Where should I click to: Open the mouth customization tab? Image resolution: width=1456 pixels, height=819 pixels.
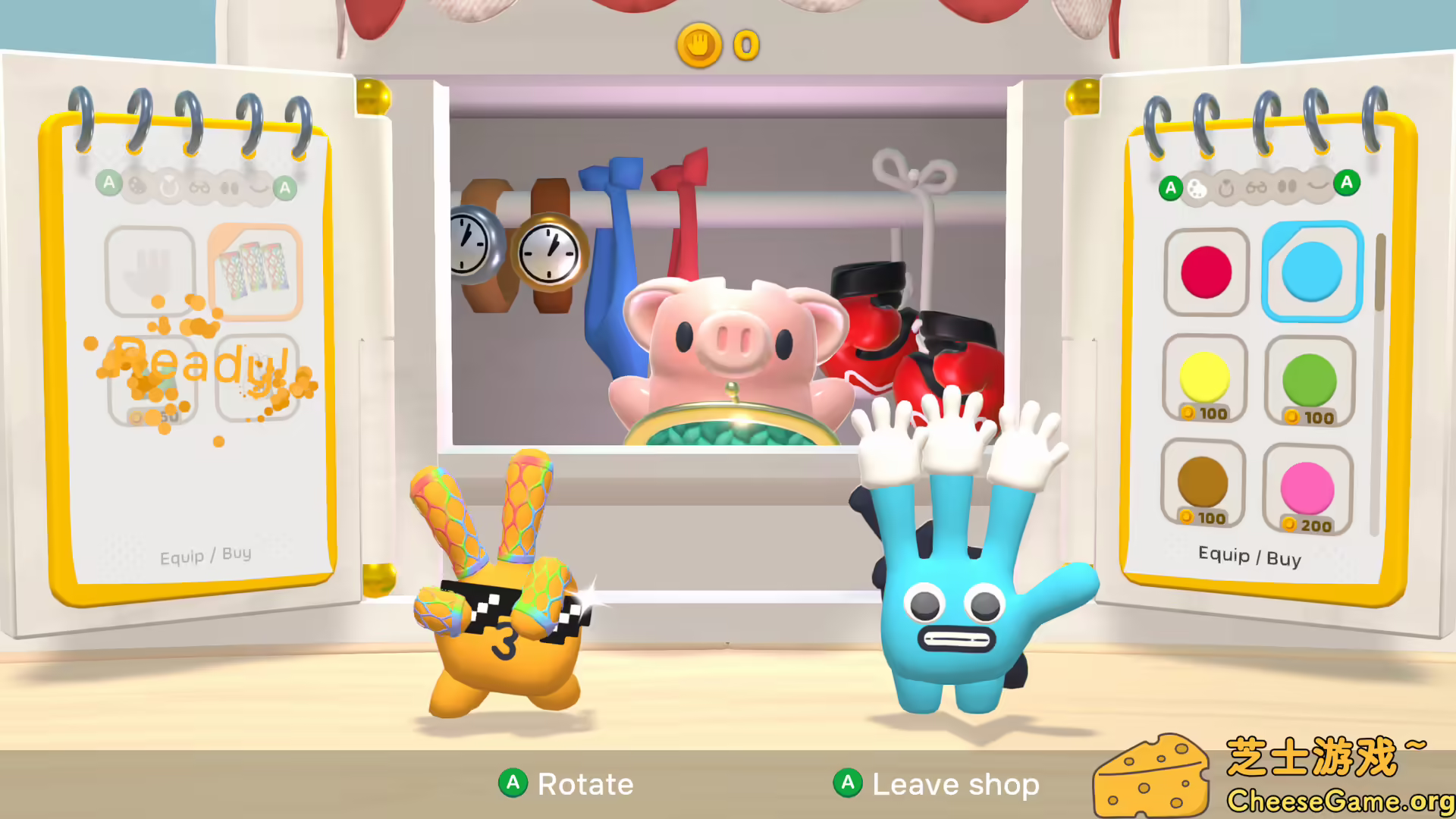tap(1318, 184)
